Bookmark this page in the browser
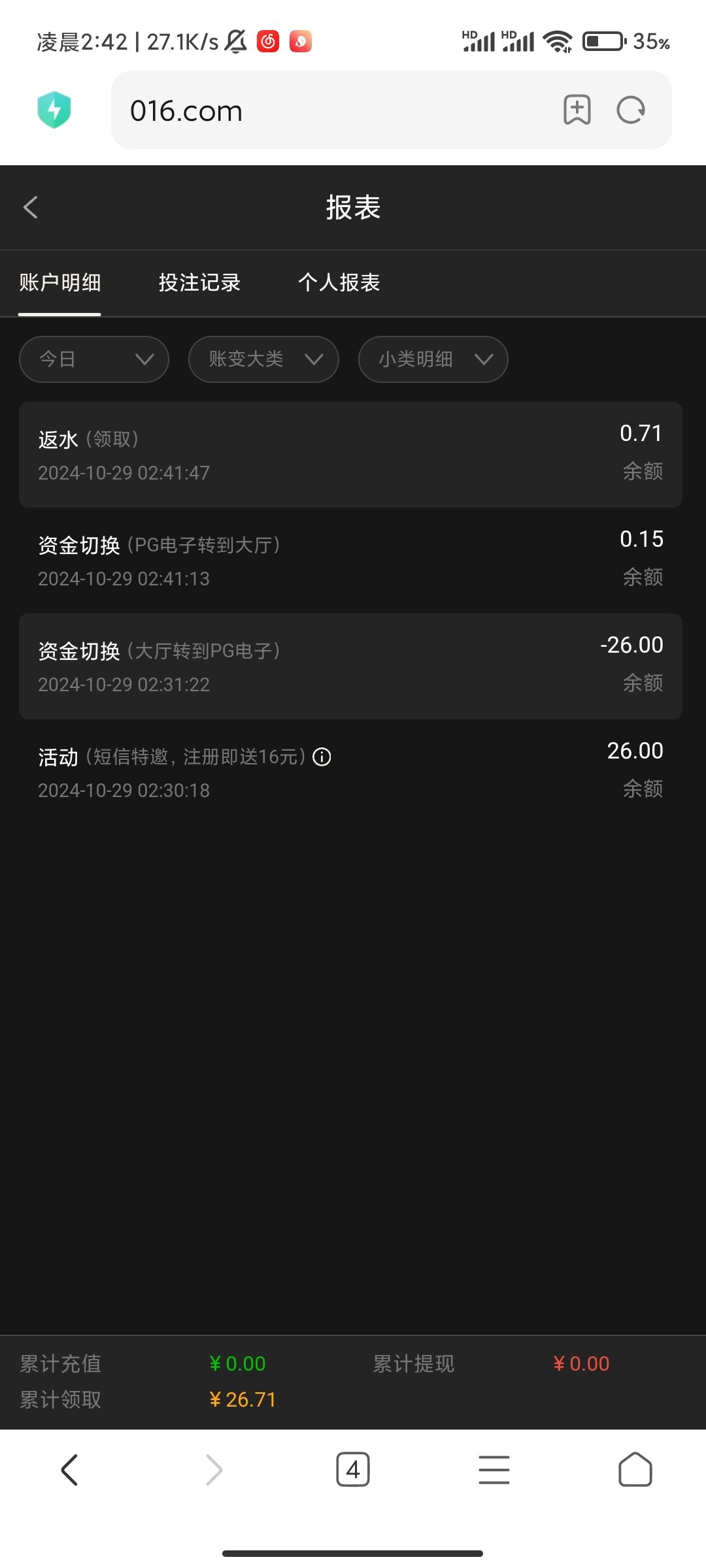The width and height of the screenshot is (706, 1568). (x=577, y=110)
